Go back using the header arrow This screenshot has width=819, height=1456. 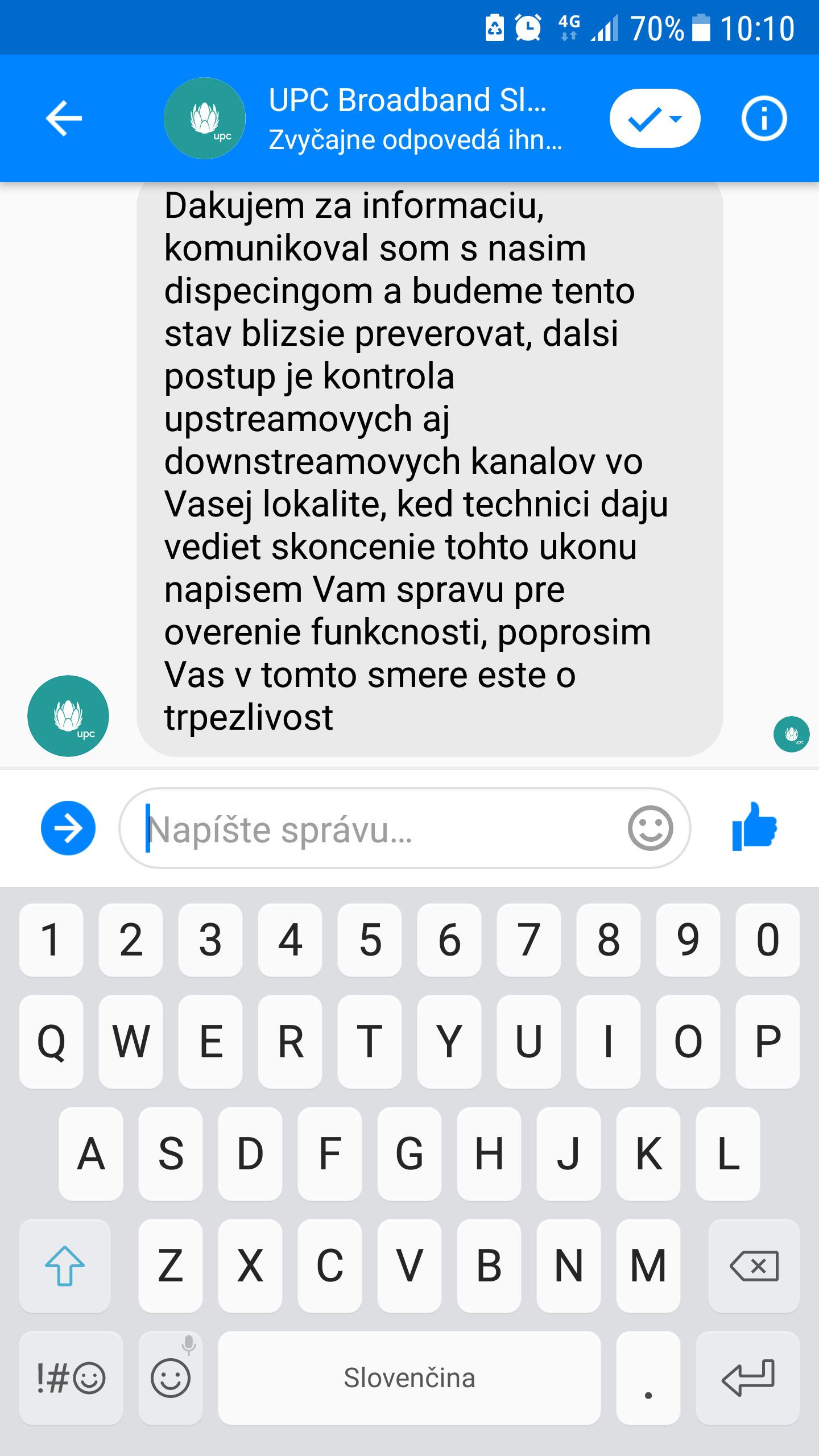pos(64,118)
